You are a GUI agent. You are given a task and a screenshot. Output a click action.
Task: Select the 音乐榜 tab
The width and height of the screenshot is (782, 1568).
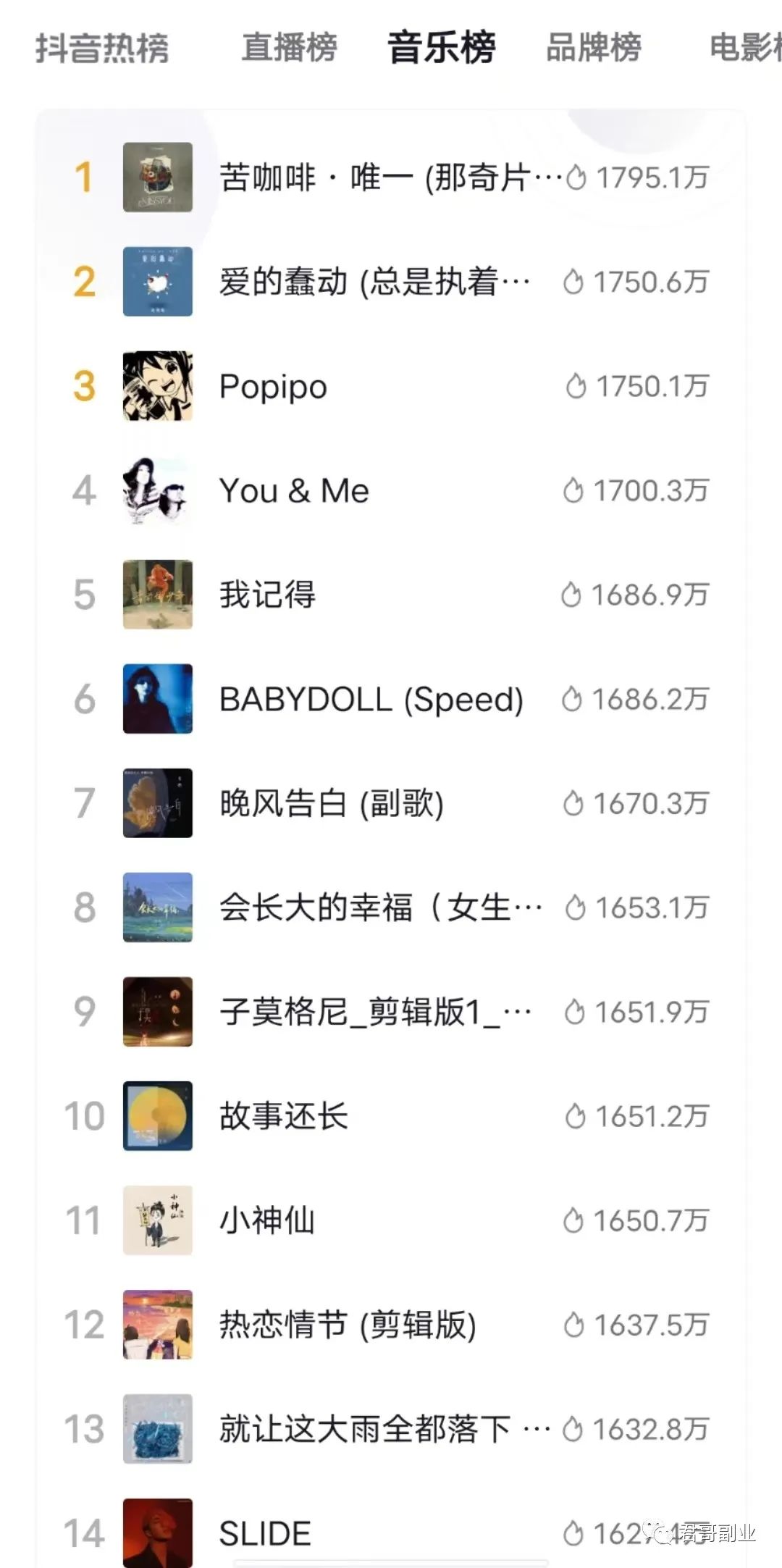tap(442, 47)
